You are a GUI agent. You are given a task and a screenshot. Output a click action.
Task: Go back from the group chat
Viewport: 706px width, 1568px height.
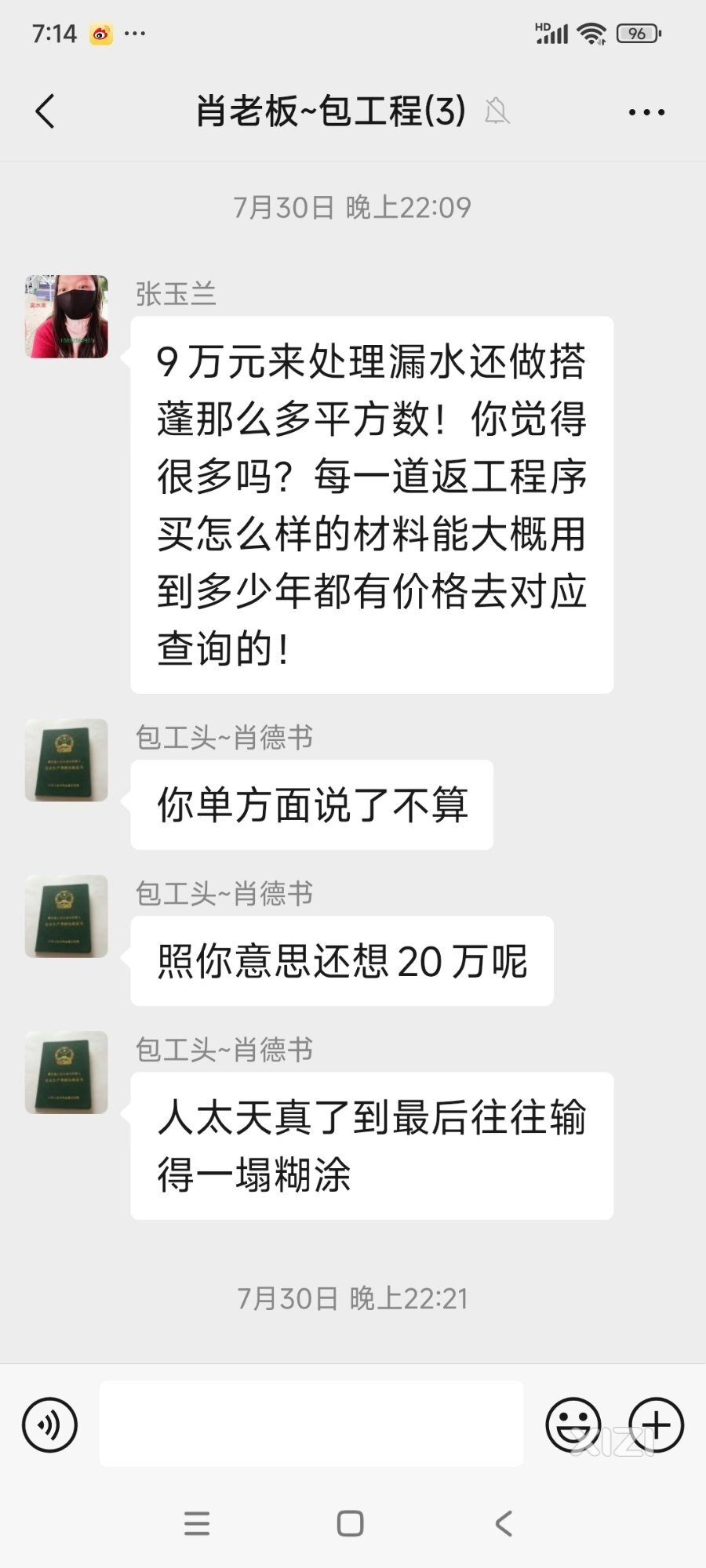coord(45,111)
